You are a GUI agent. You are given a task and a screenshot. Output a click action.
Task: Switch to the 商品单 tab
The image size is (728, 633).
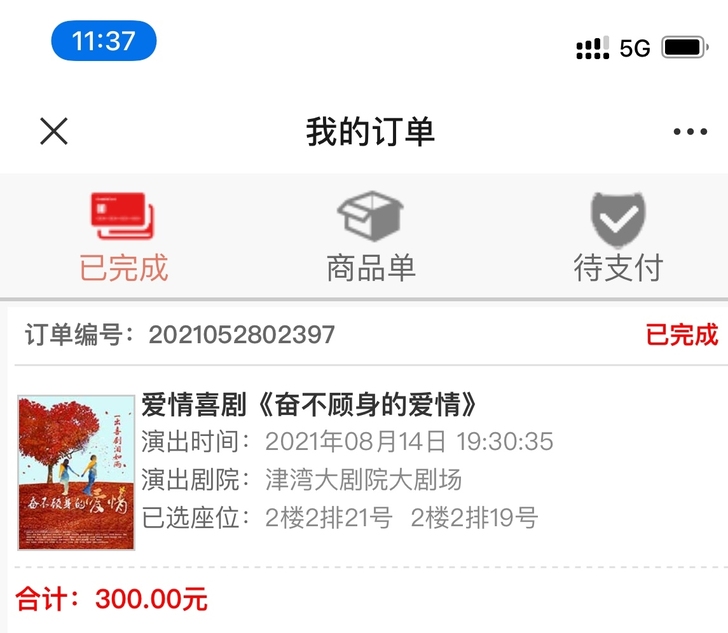tap(370, 237)
